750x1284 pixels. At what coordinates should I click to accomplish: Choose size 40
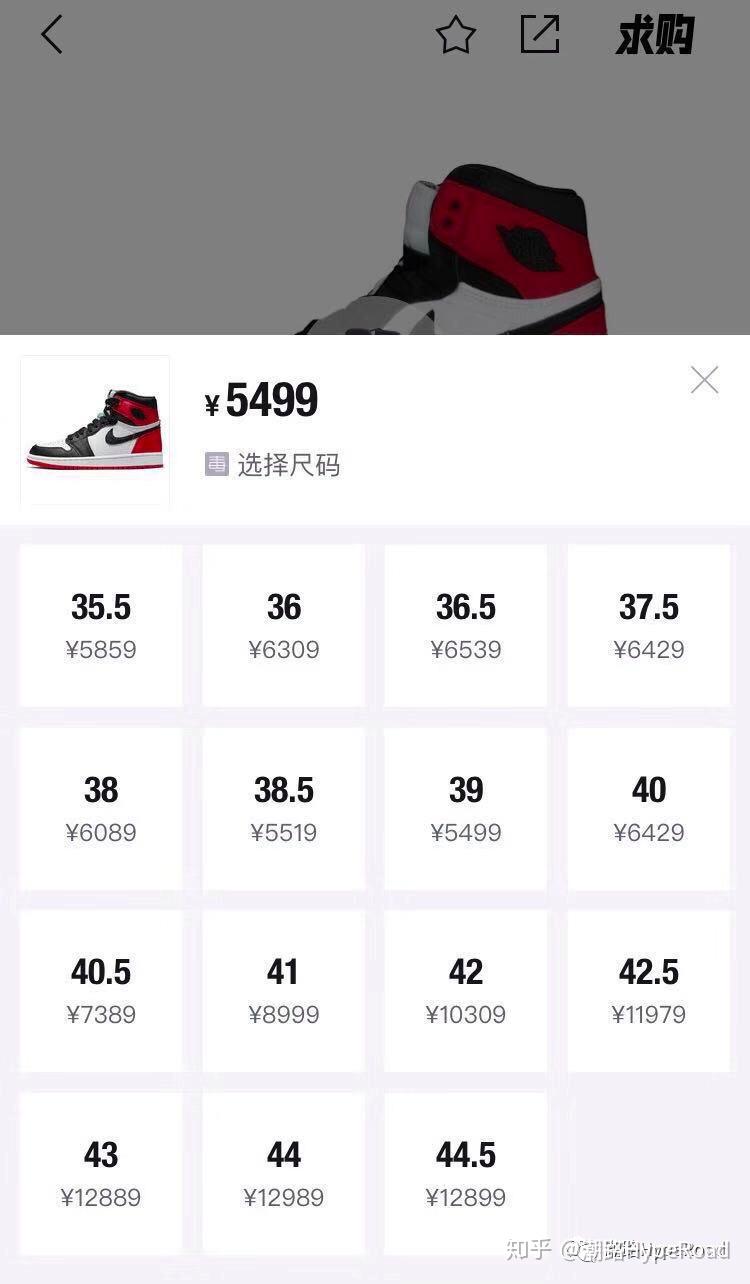click(649, 808)
